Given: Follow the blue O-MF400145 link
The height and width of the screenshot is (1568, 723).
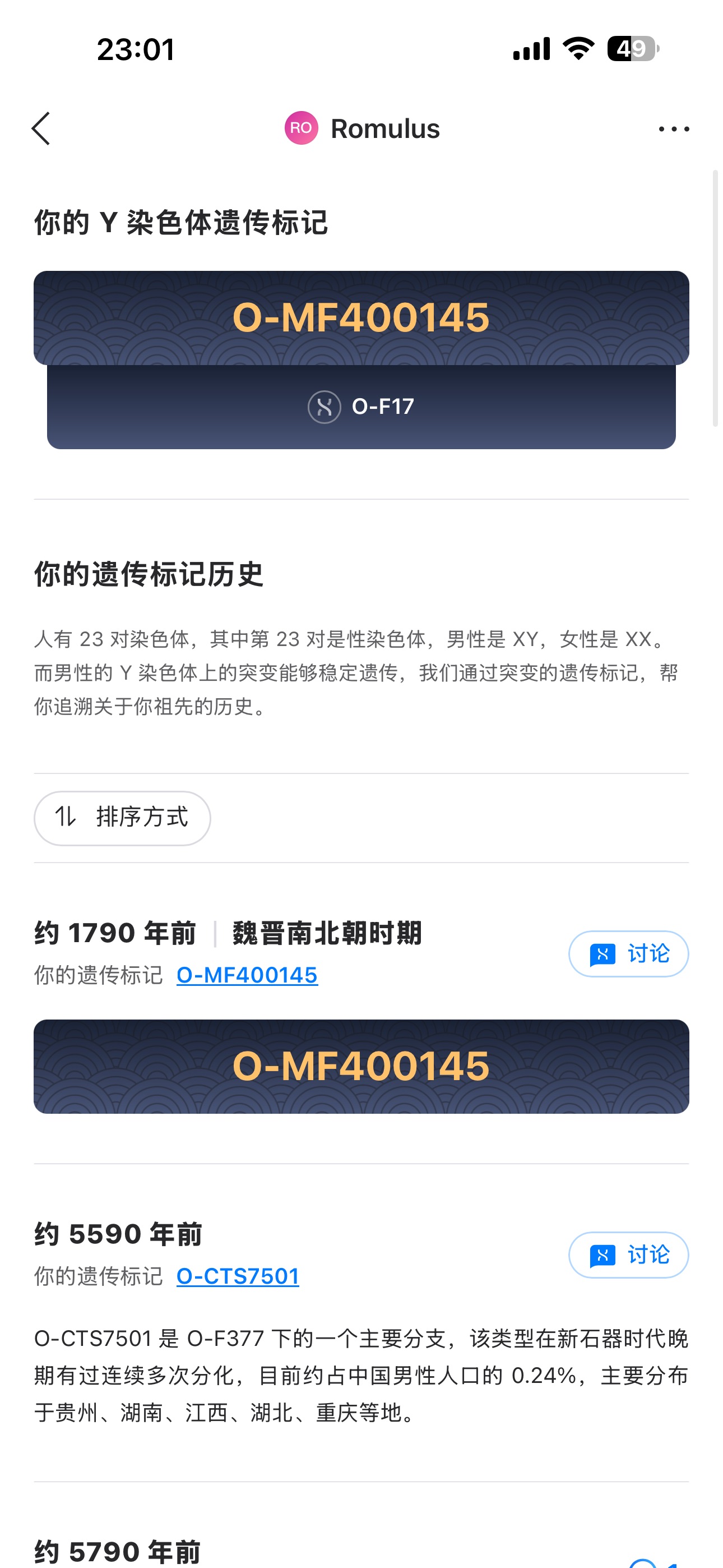Looking at the screenshot, I should [247, 975].
